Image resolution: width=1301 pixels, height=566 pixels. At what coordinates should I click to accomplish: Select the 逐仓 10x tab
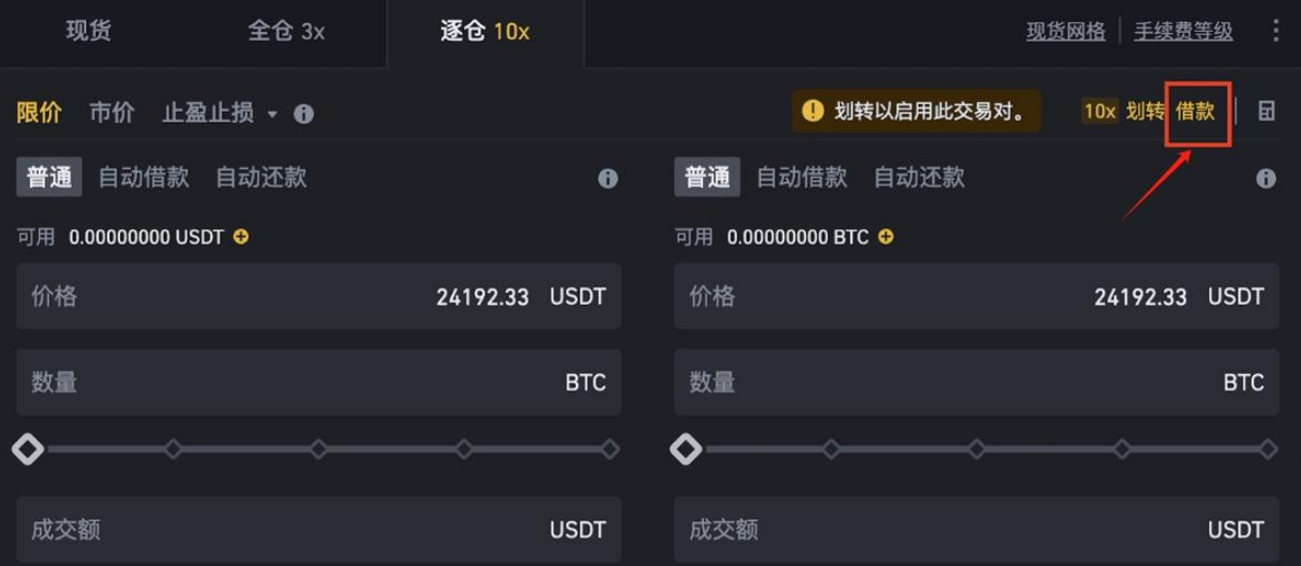pos(485,31)
